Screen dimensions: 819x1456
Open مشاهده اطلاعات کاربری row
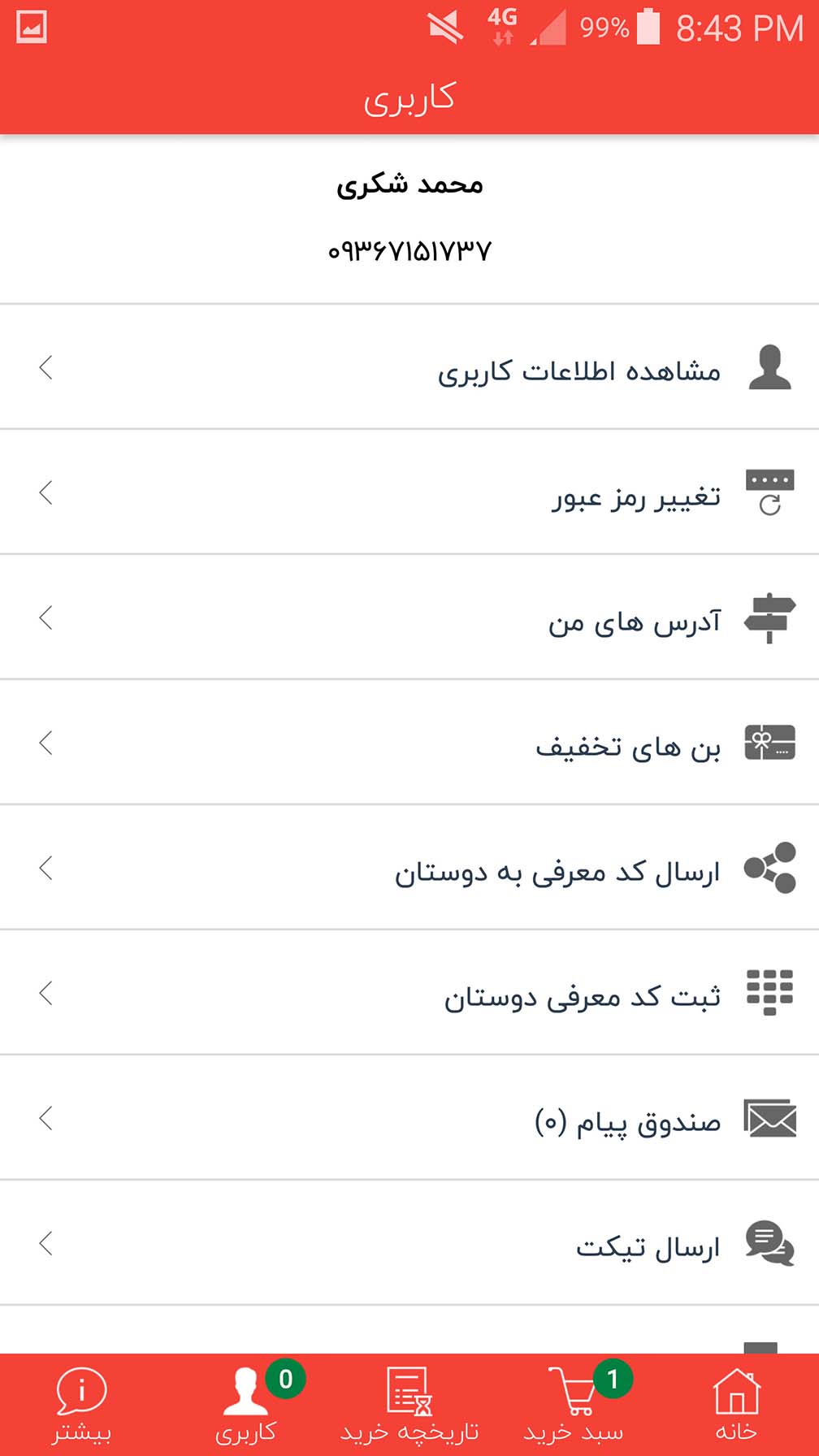409,367
